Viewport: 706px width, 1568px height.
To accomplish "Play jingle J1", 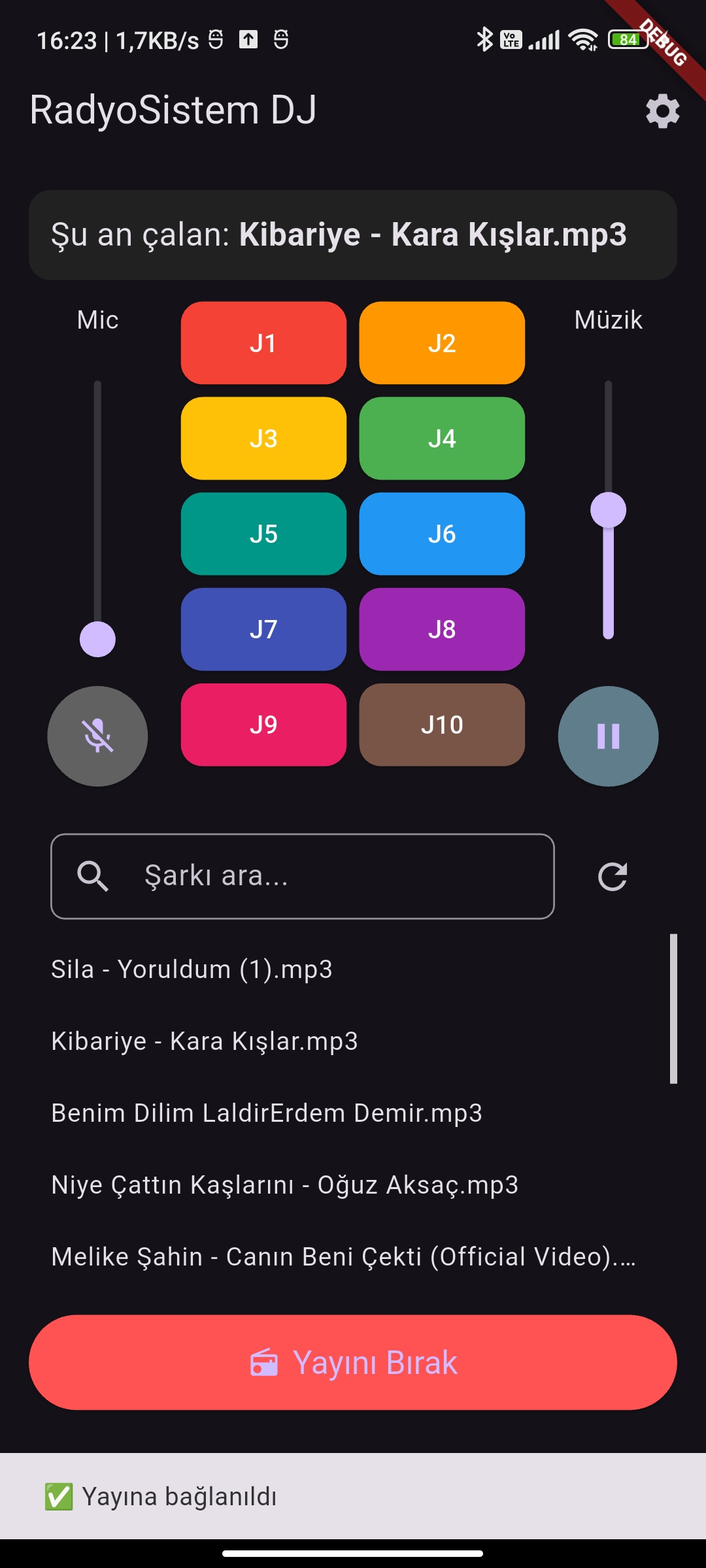I will pos(263,343).
